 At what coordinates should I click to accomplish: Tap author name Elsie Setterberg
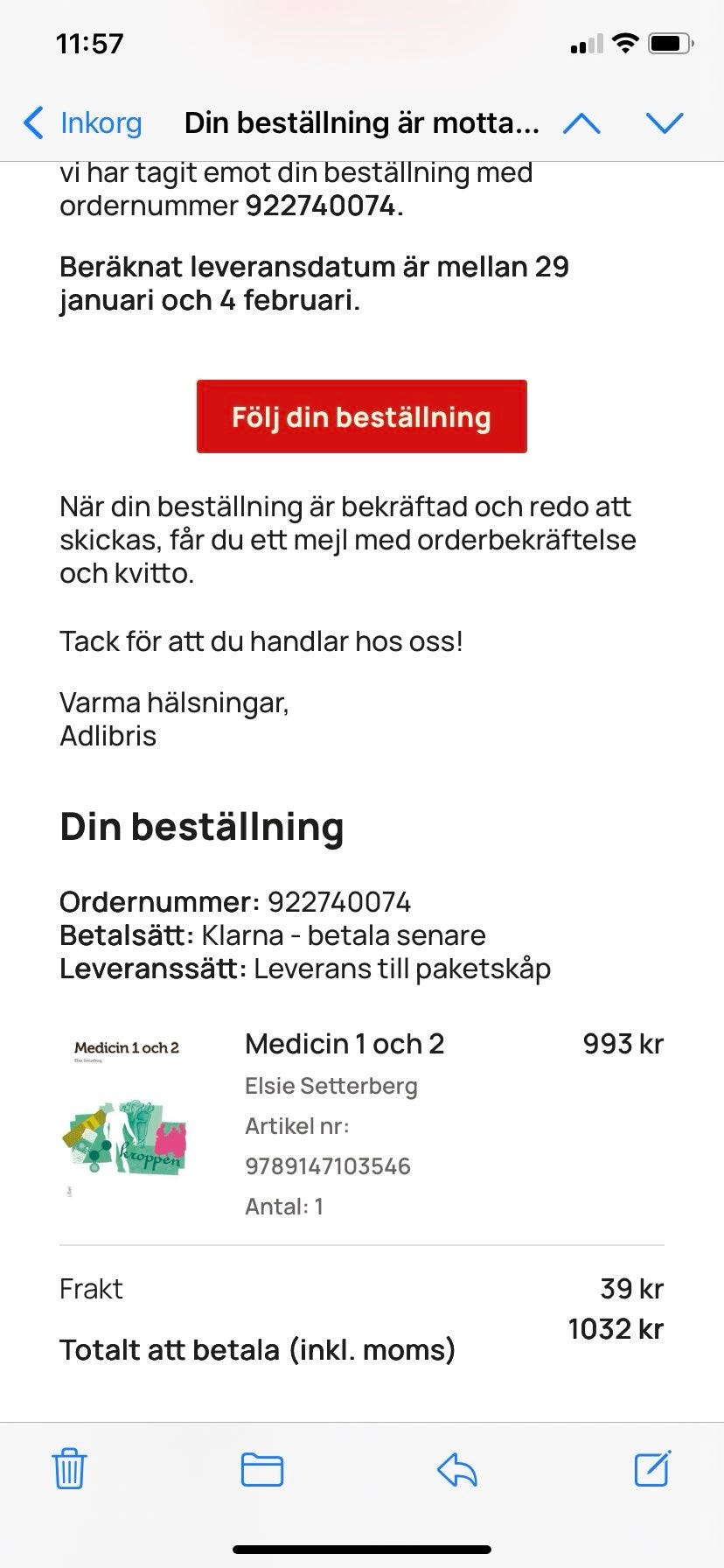point(331,1086)
